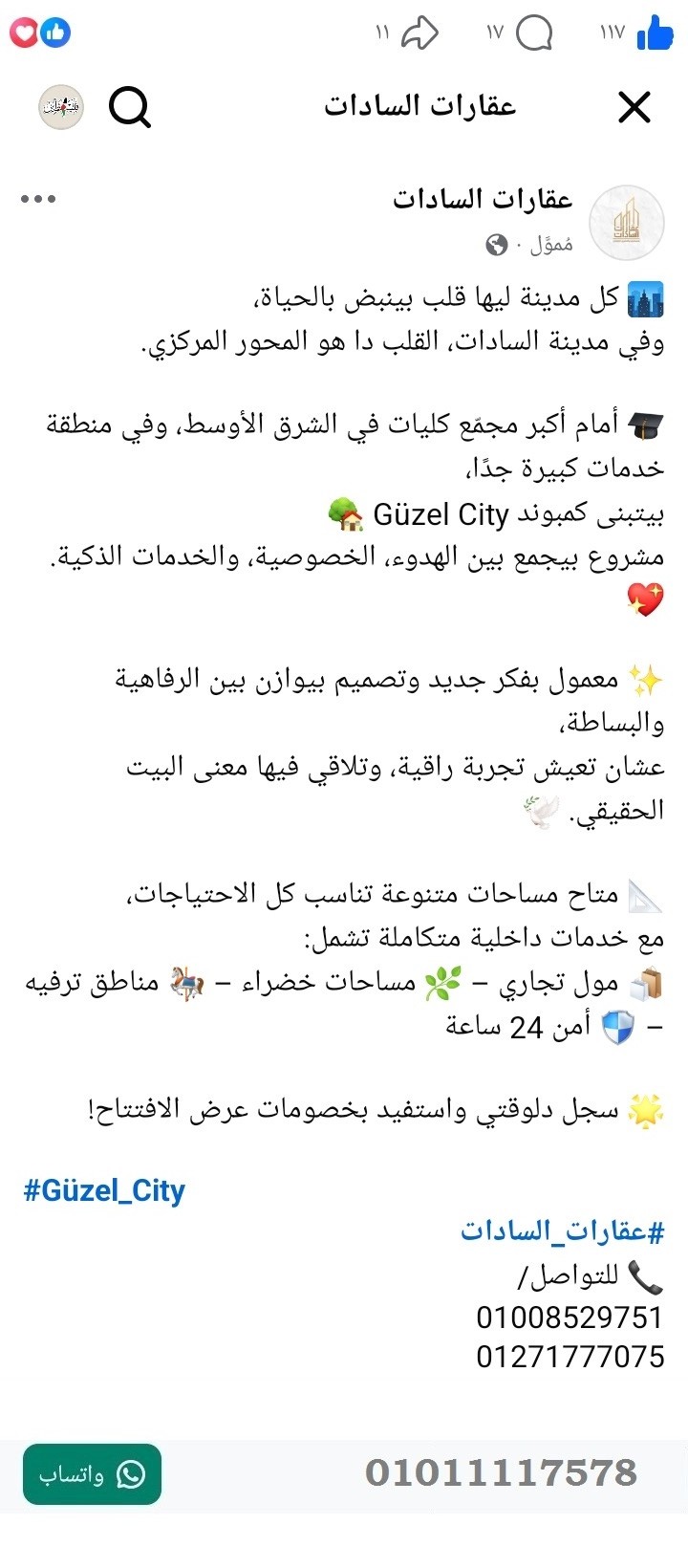Close the post with the X button

pyautogui.click(x=634, y=107)
